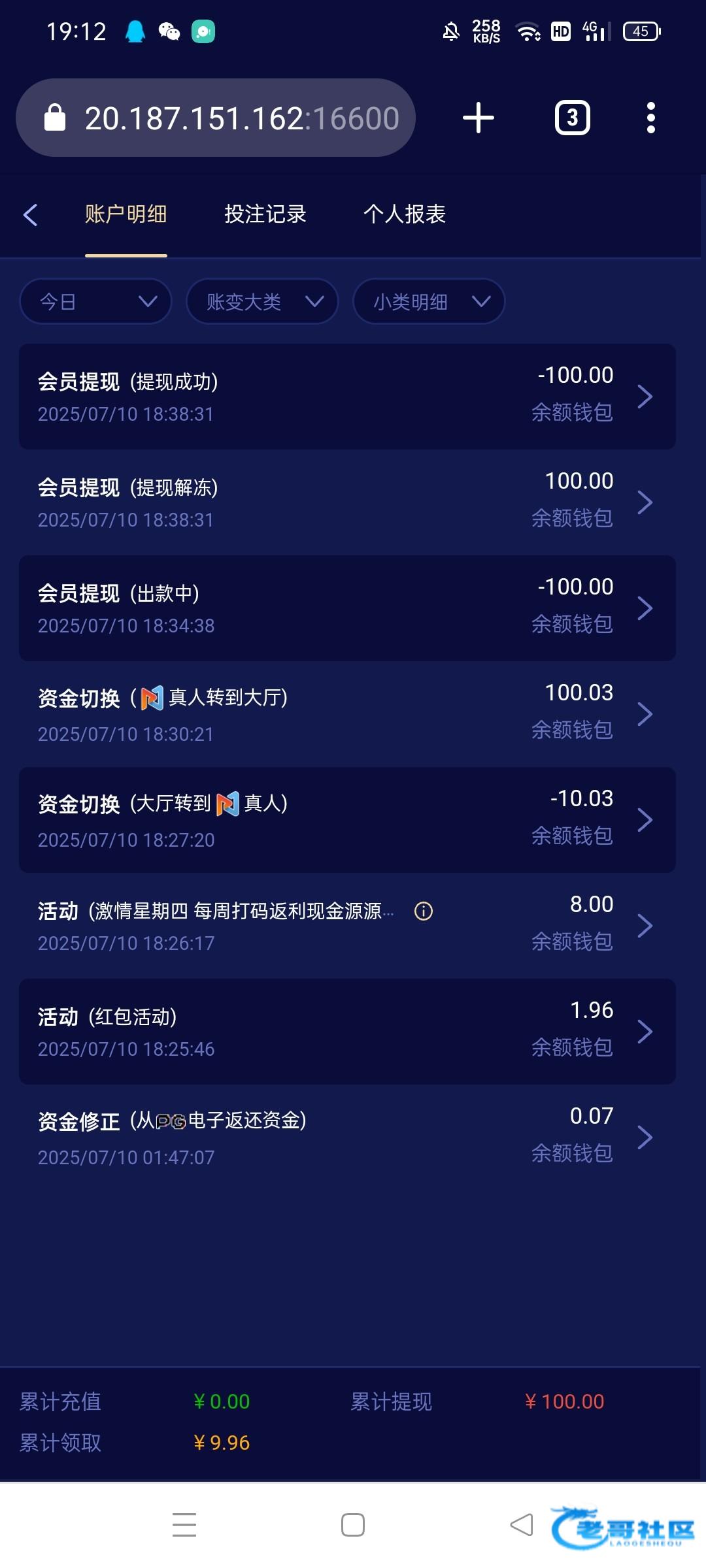706x1568 pixels.
Task: Switch to the 个人报表 tab
Action: tap(405, 214)
